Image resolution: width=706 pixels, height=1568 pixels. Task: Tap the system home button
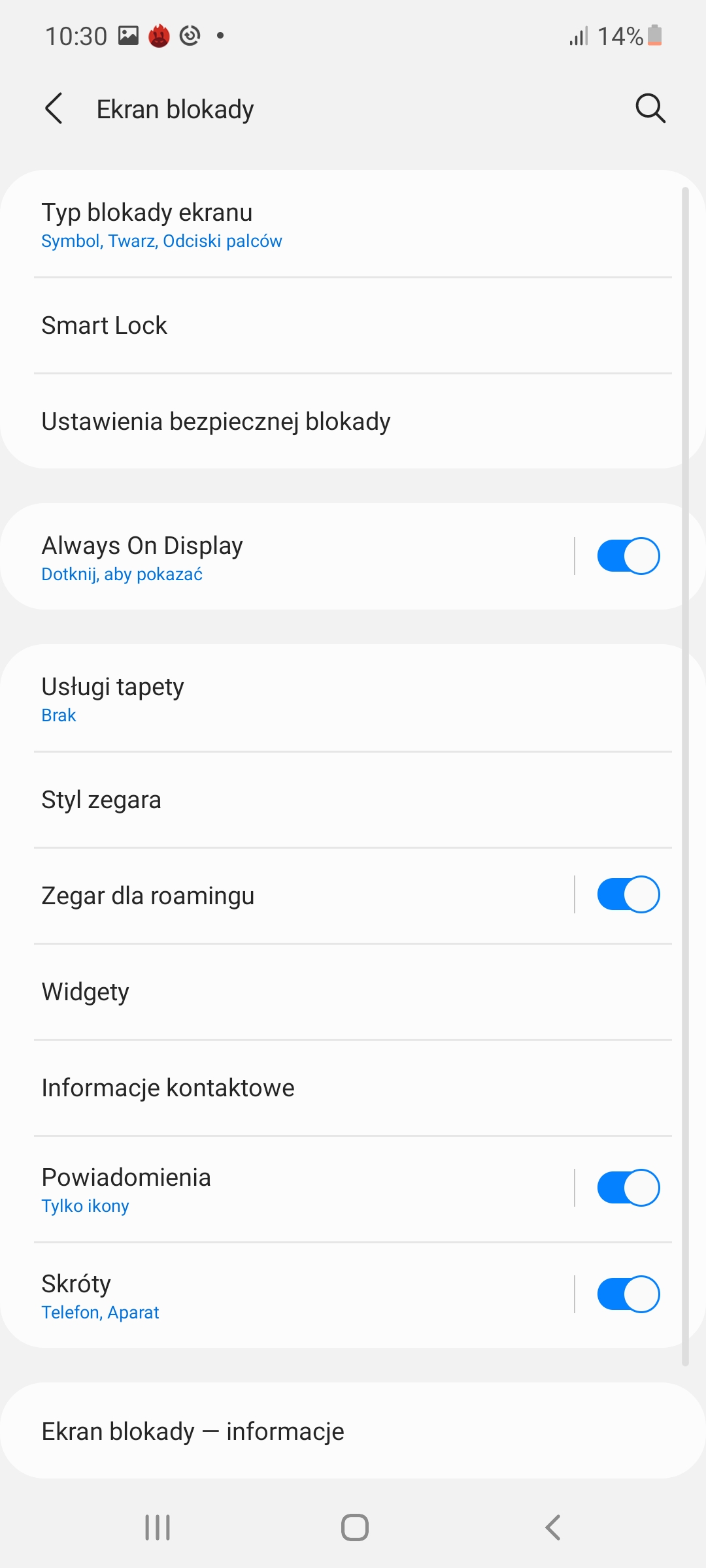coord(354,1527)
